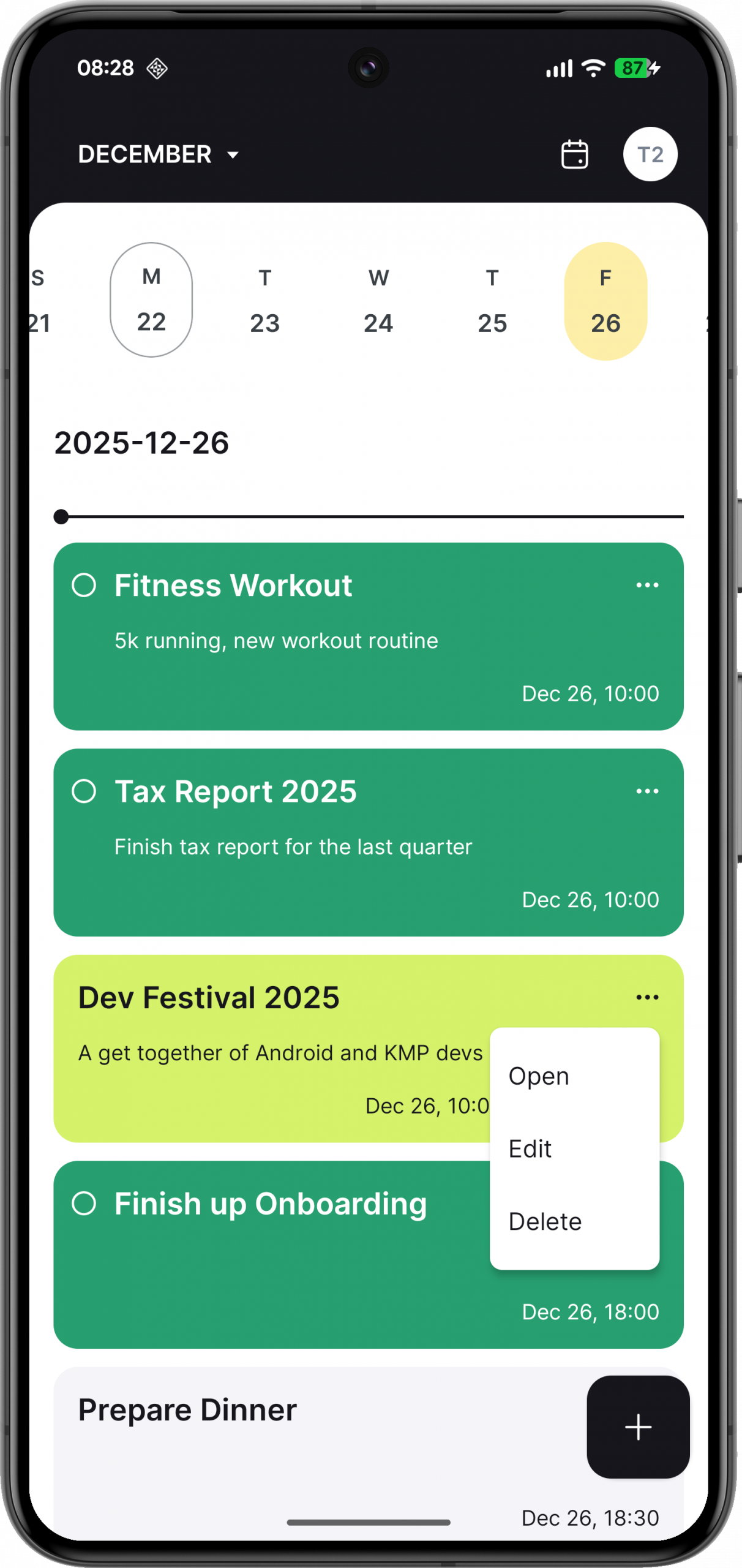Viewport: 742px width, 1568px height.
Task: Mark Fitness Workout as done
Action: click(84, 585)
